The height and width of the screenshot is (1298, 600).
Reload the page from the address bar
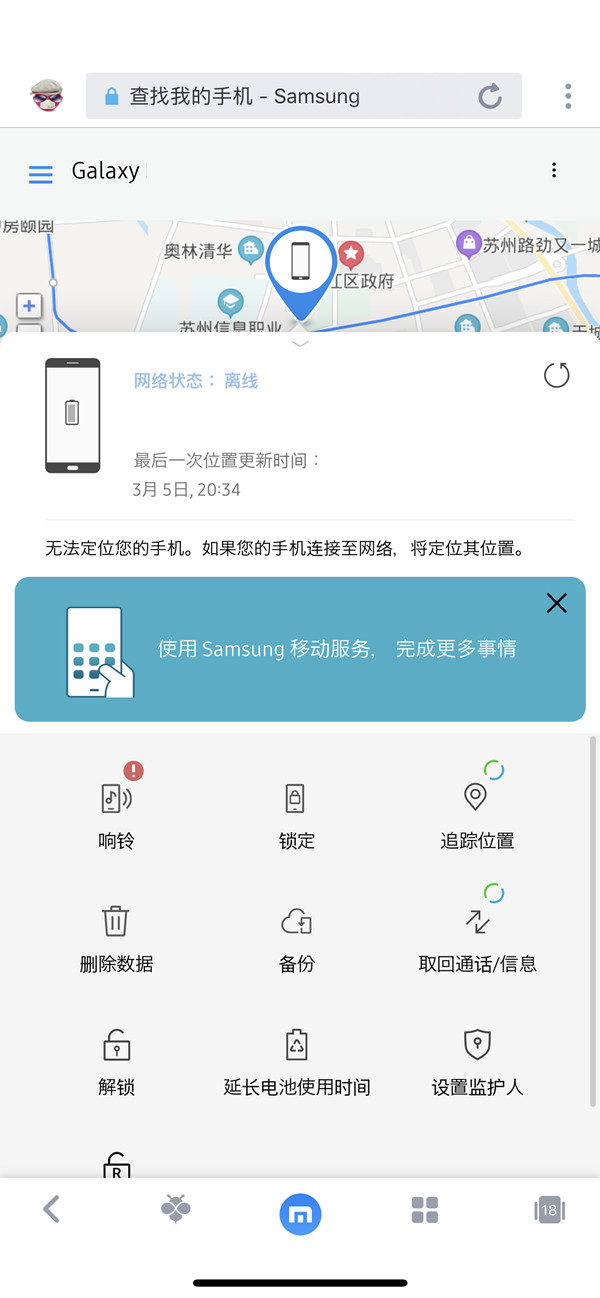(490, 96)
